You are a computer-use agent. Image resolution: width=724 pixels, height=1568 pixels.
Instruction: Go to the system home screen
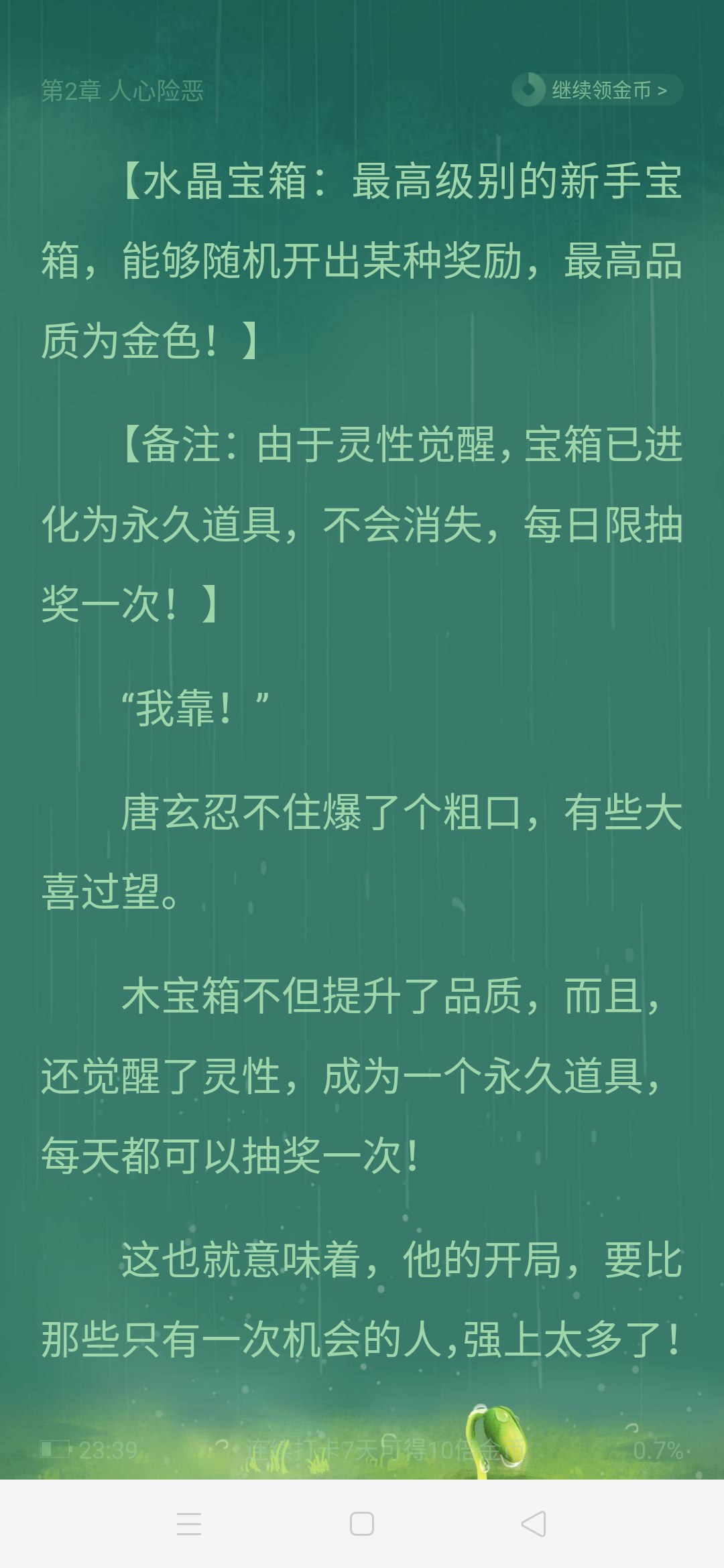coord(362,1524)
